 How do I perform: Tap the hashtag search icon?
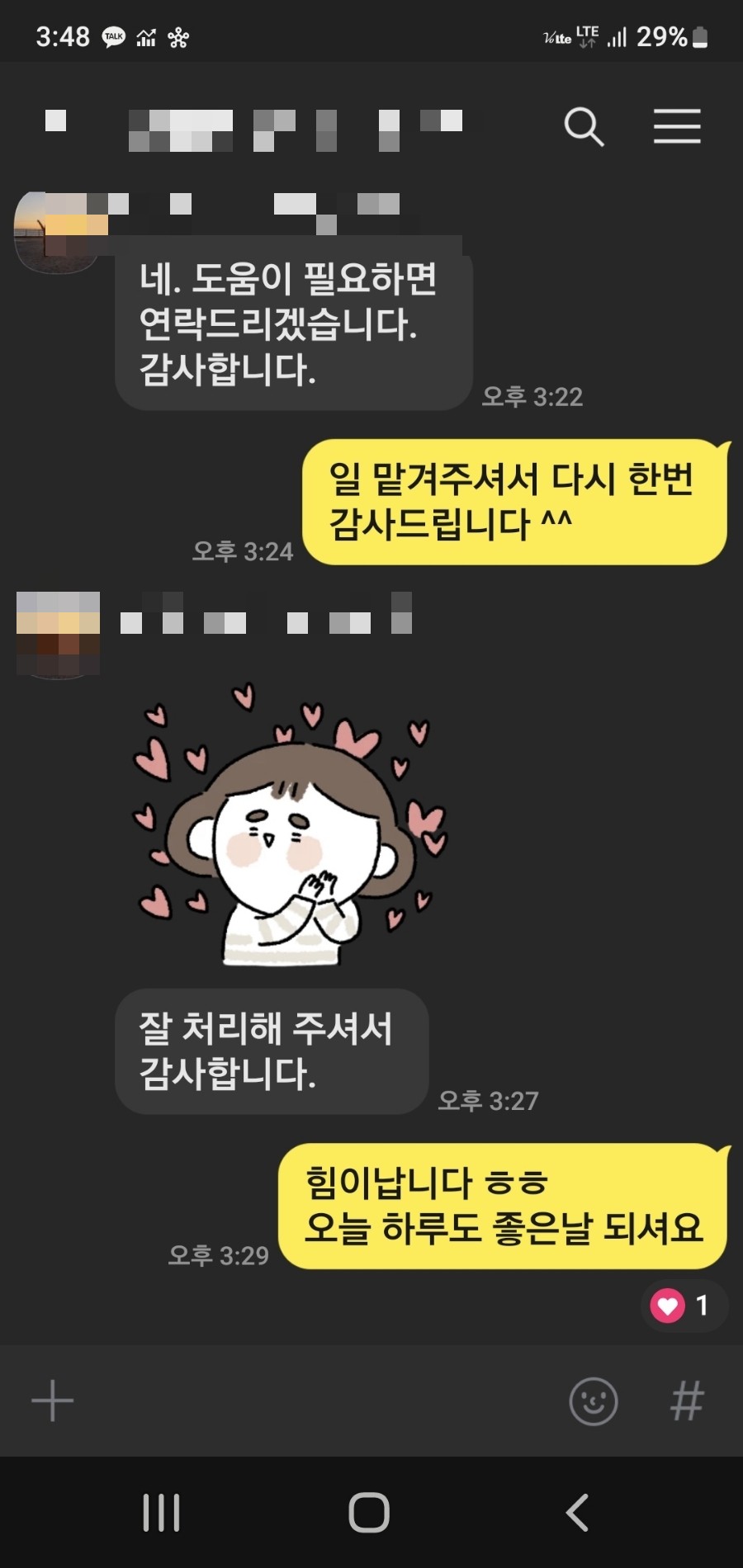[687, 1400]
